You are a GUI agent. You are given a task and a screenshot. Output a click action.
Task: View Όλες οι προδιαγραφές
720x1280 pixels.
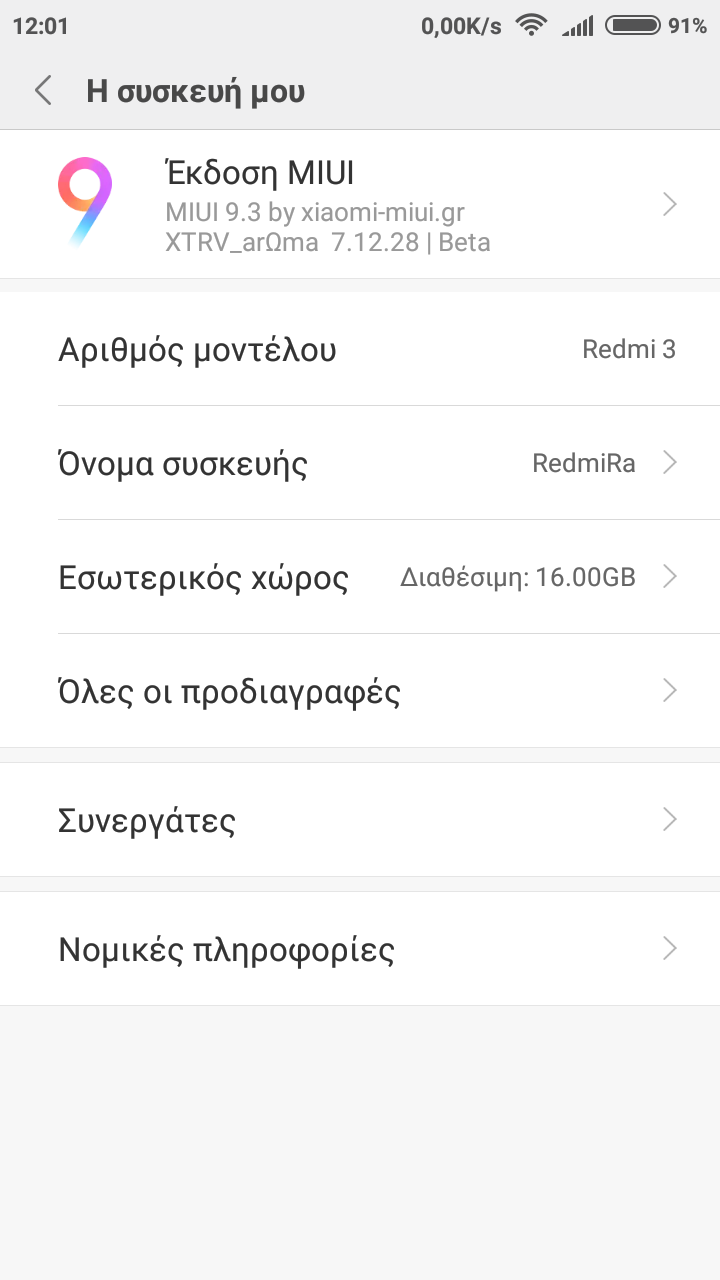point(360,691)
